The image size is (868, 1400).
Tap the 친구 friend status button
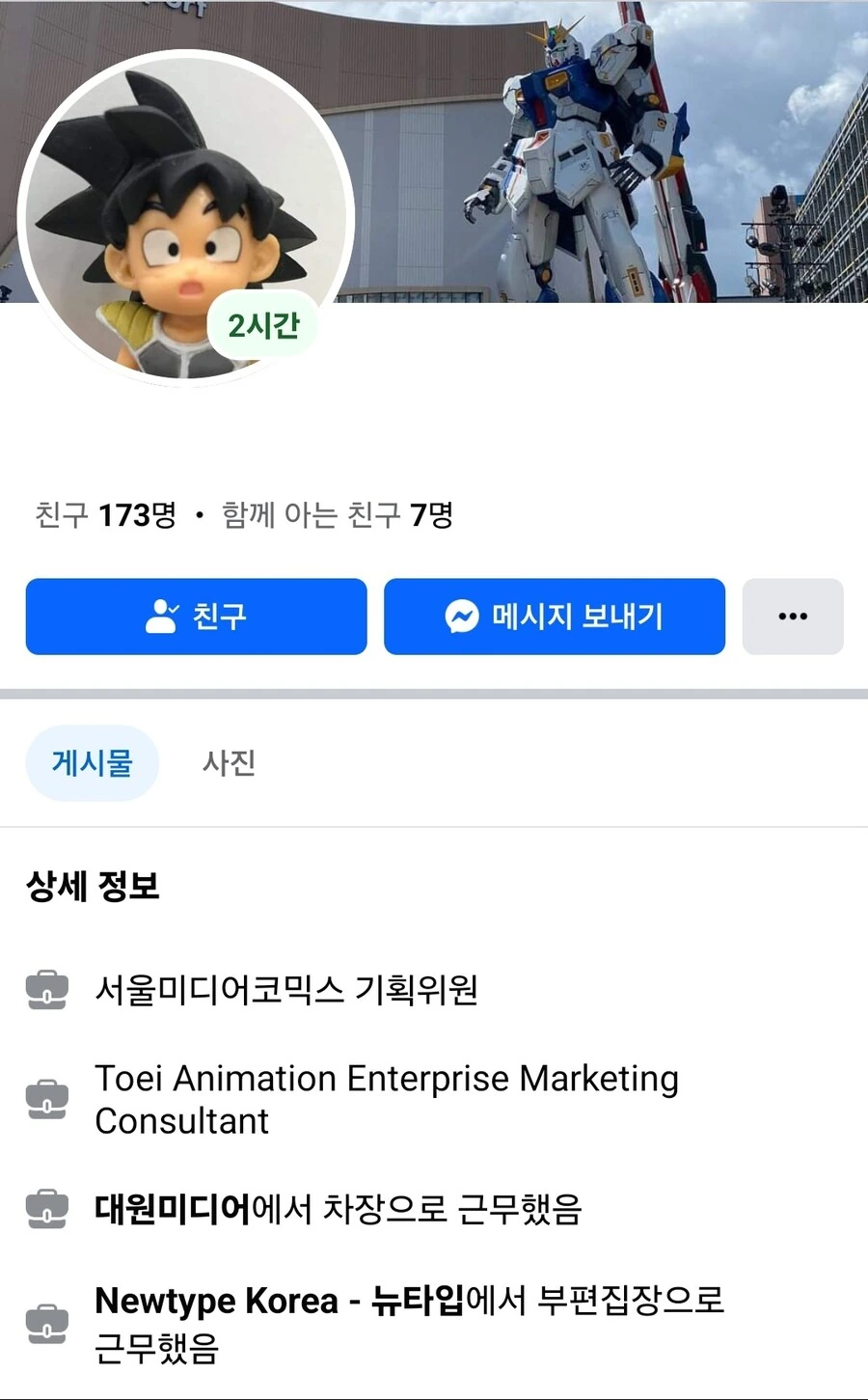[x=196, y=617]
